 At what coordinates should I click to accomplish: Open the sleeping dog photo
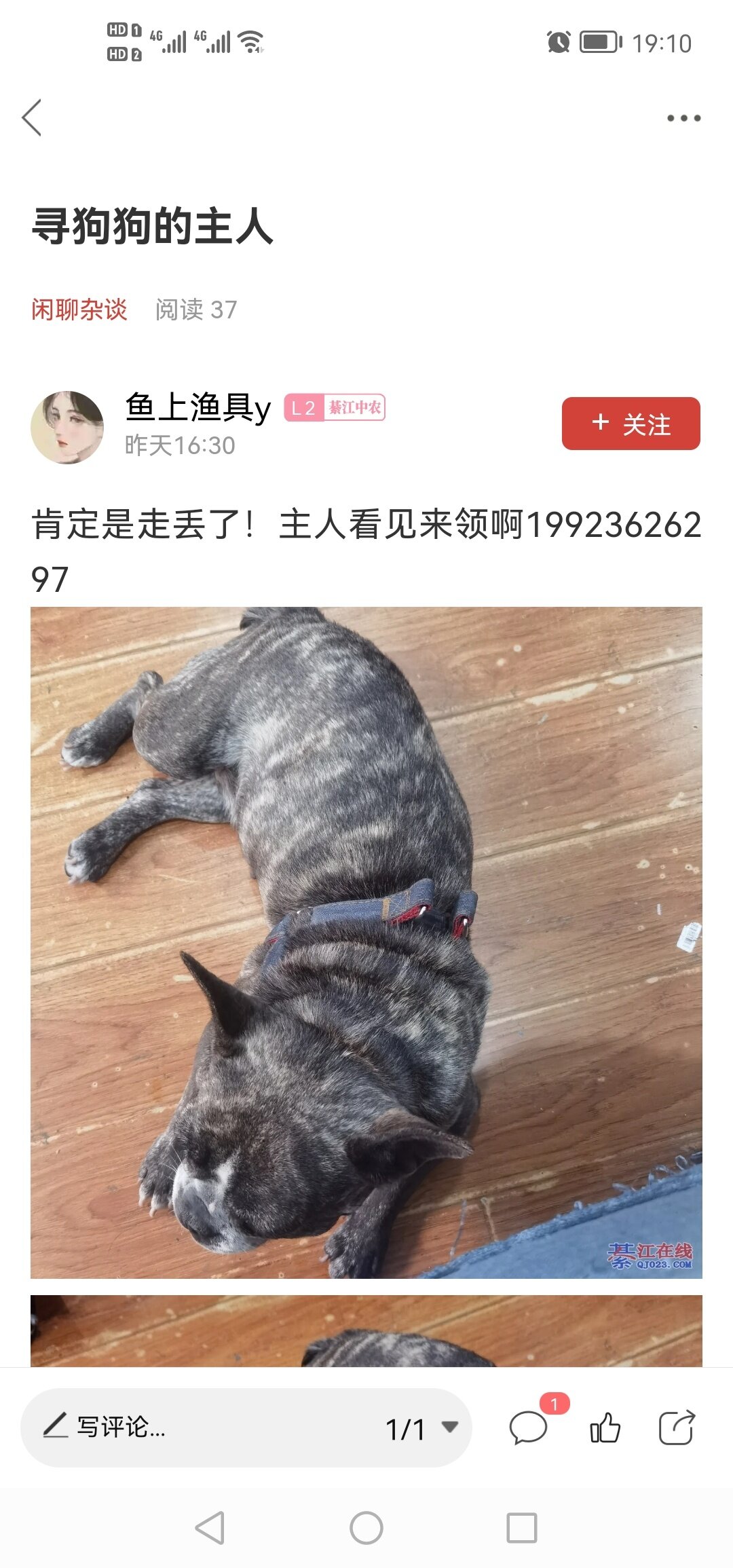(x=366, y=942)
